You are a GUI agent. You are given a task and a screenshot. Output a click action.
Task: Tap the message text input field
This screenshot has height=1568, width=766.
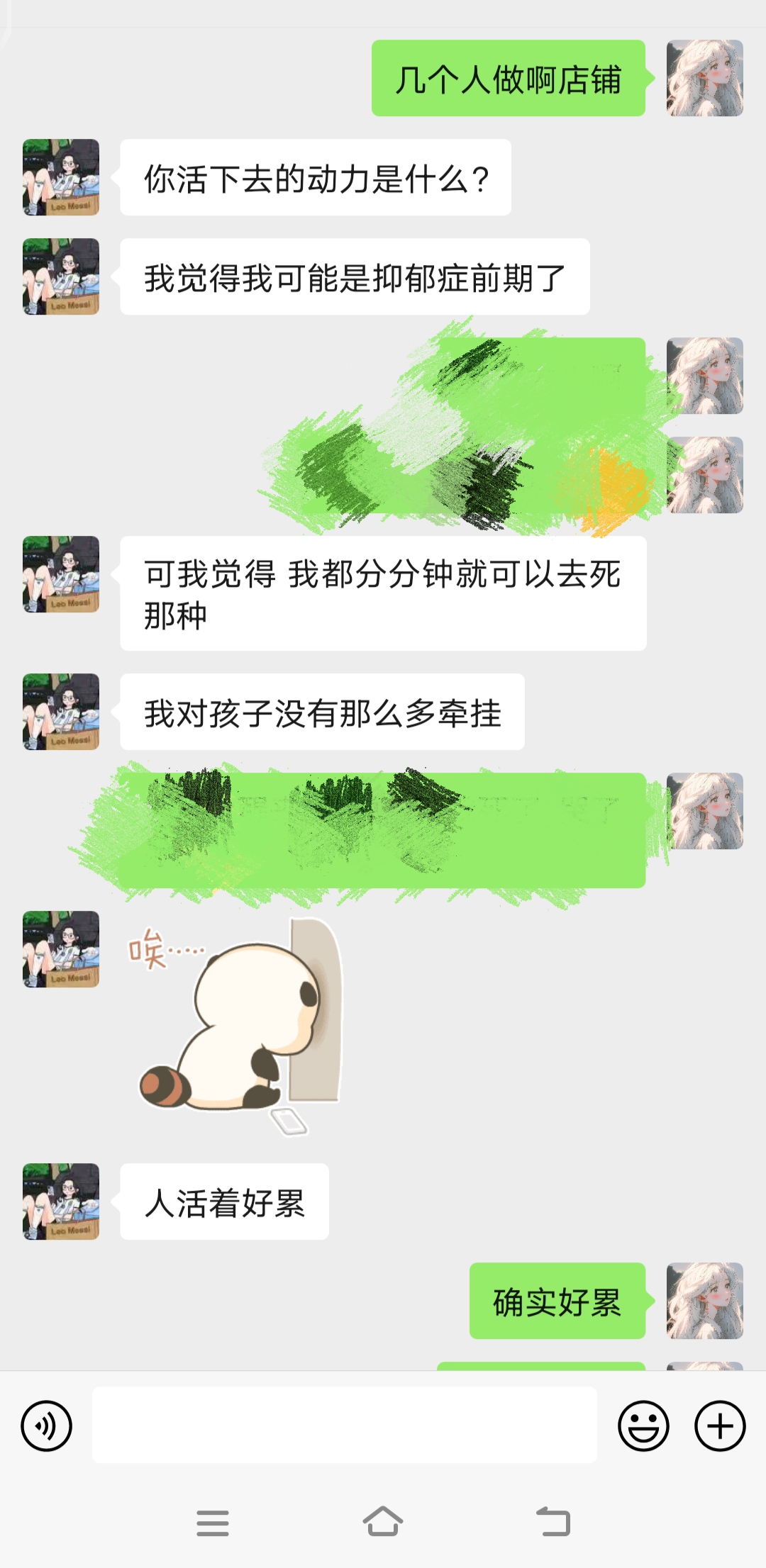click(345, 1425)
